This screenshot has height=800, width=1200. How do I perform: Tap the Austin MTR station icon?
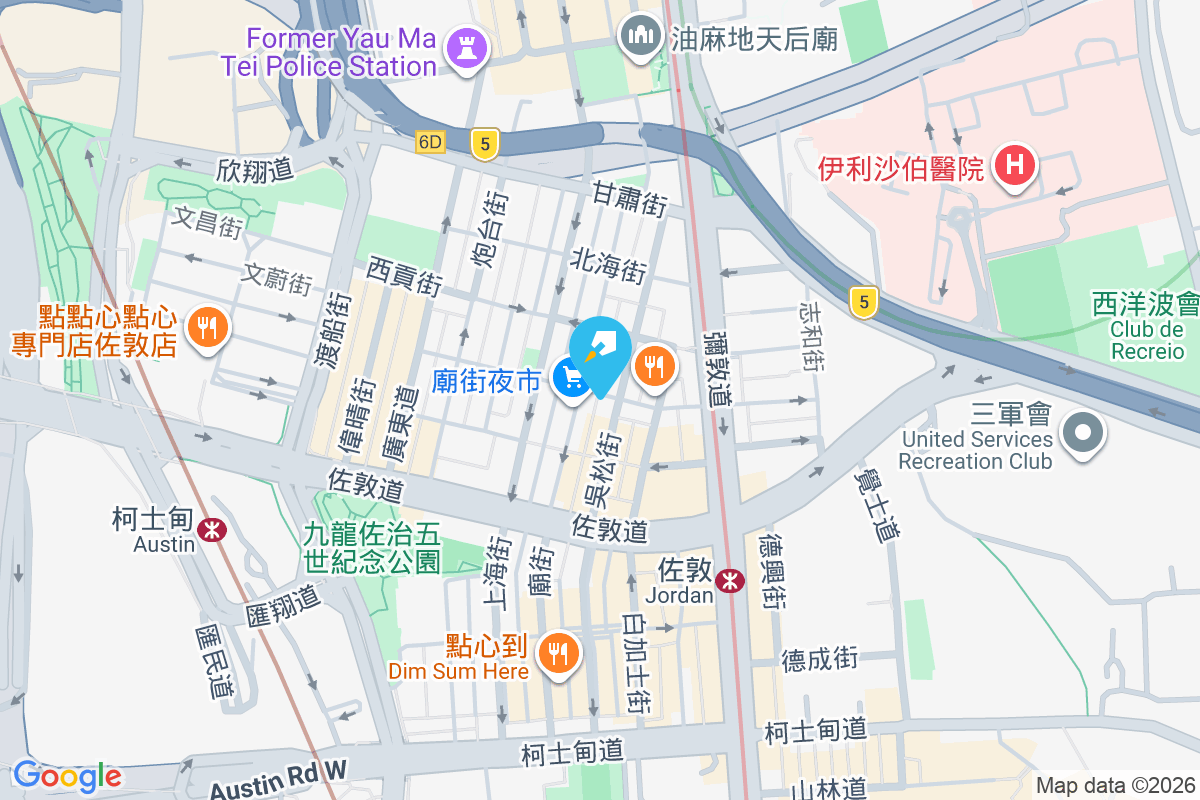coord(212,530)
